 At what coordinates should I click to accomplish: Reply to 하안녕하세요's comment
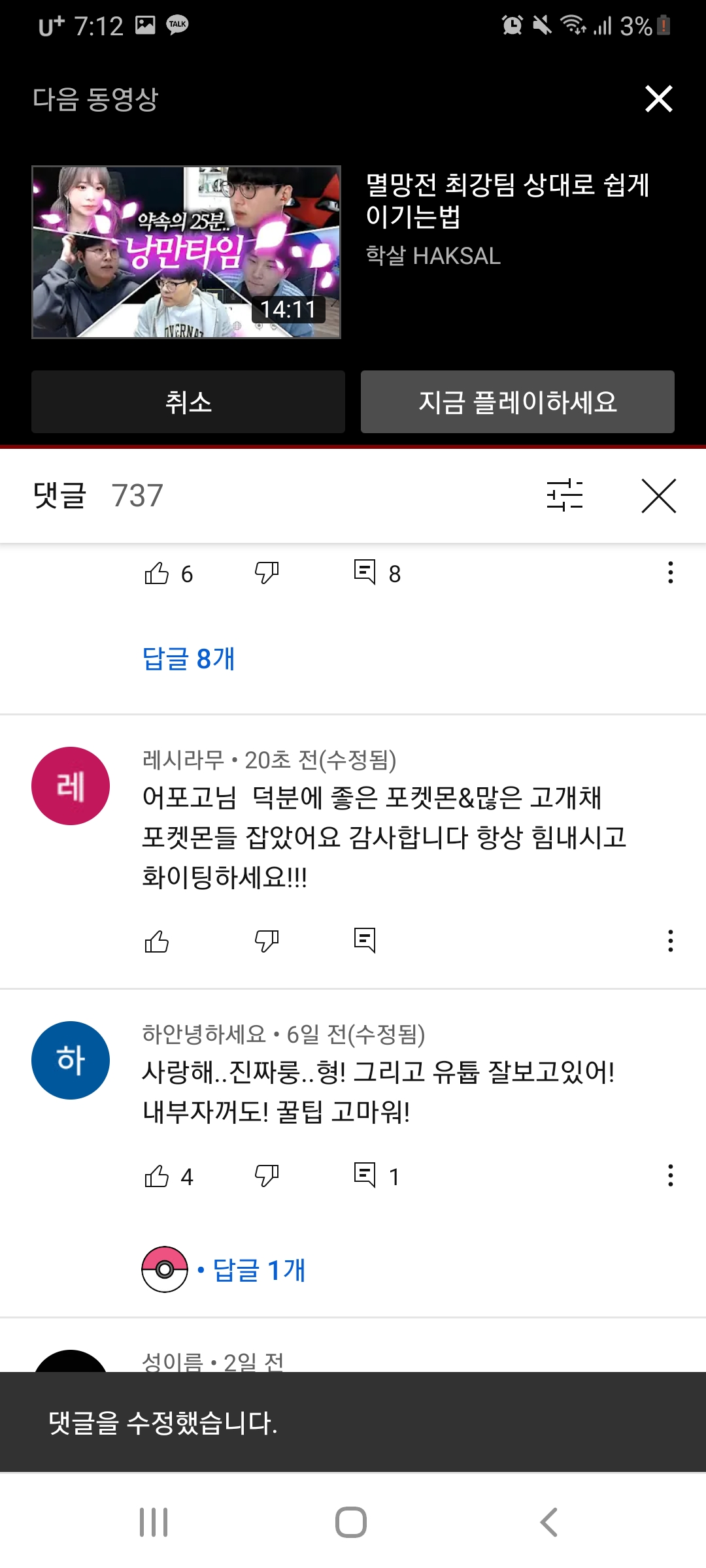click(365, 1175)
